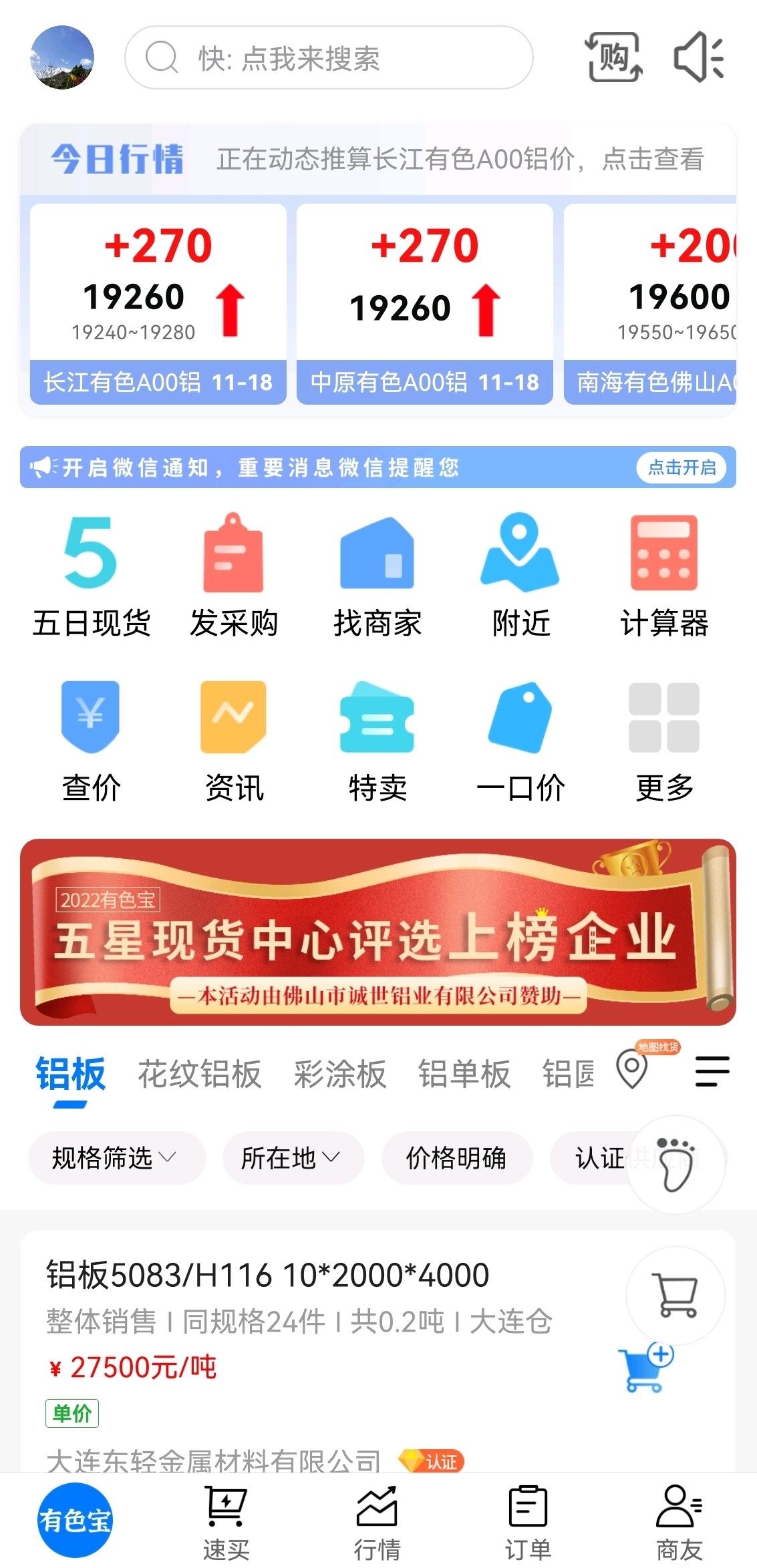Screen dimensions: 757x1568
Task: Switch to 行情 bottom tab
Action: [377, 1524]
